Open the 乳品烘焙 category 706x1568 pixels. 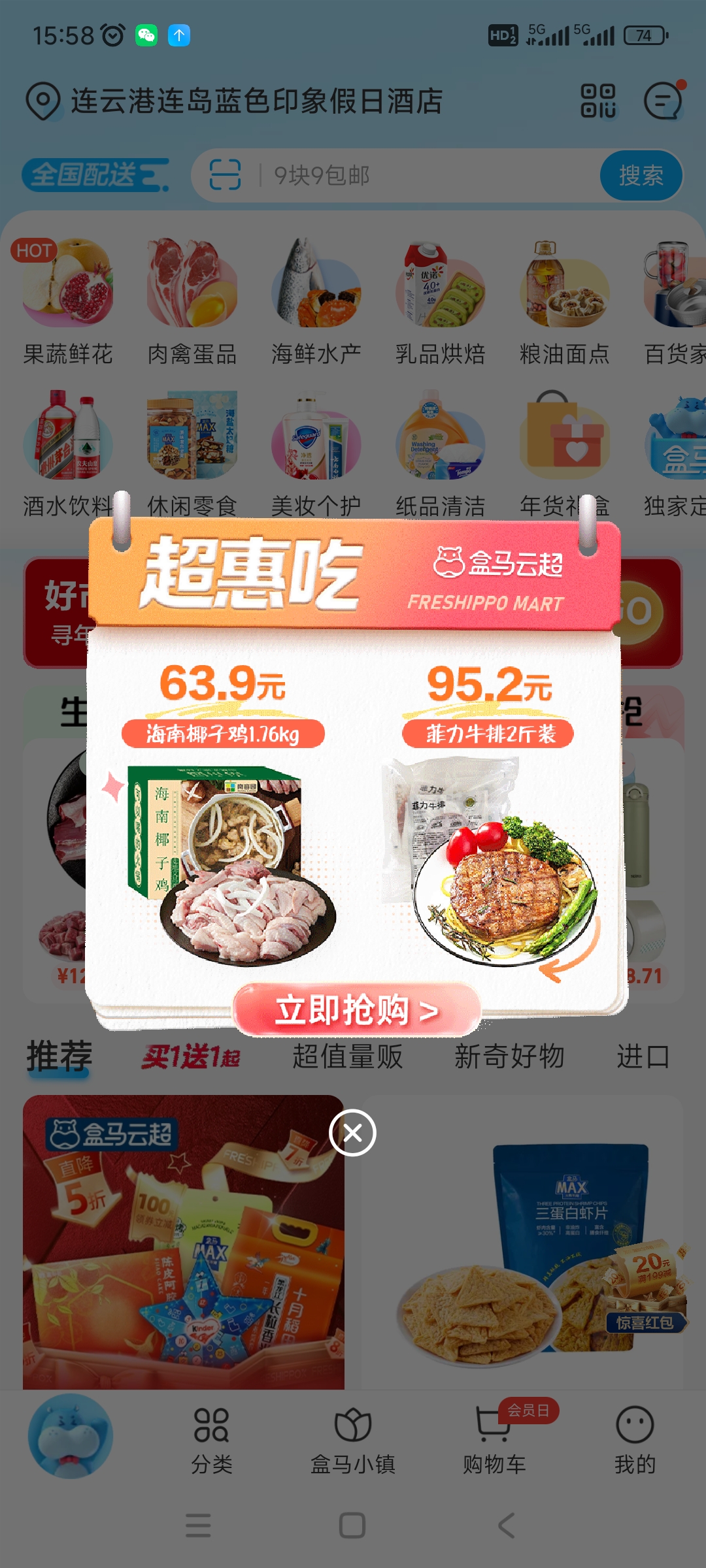(x=441, y=302)
